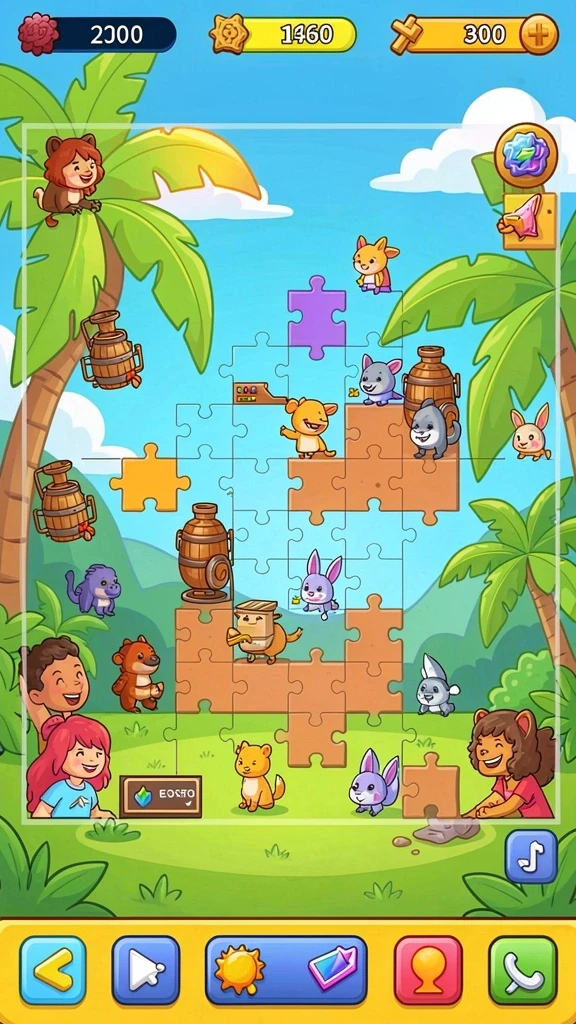Open the green phone button
The width and height of the screenshot is (576, 1024).
(523, 970)
